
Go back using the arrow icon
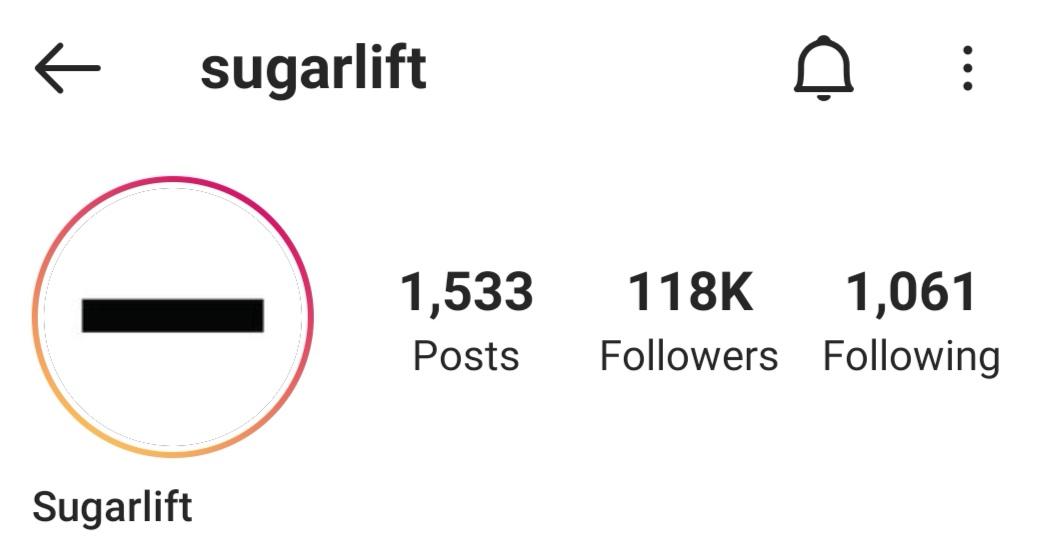pos(67,69)
